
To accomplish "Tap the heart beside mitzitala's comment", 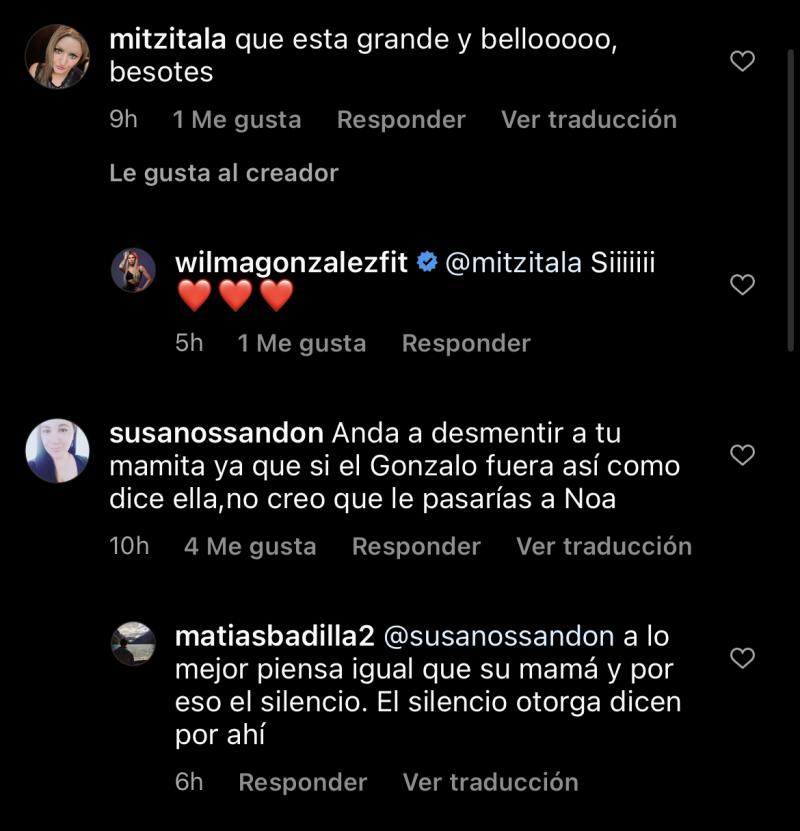I will (x=743, y=59).
